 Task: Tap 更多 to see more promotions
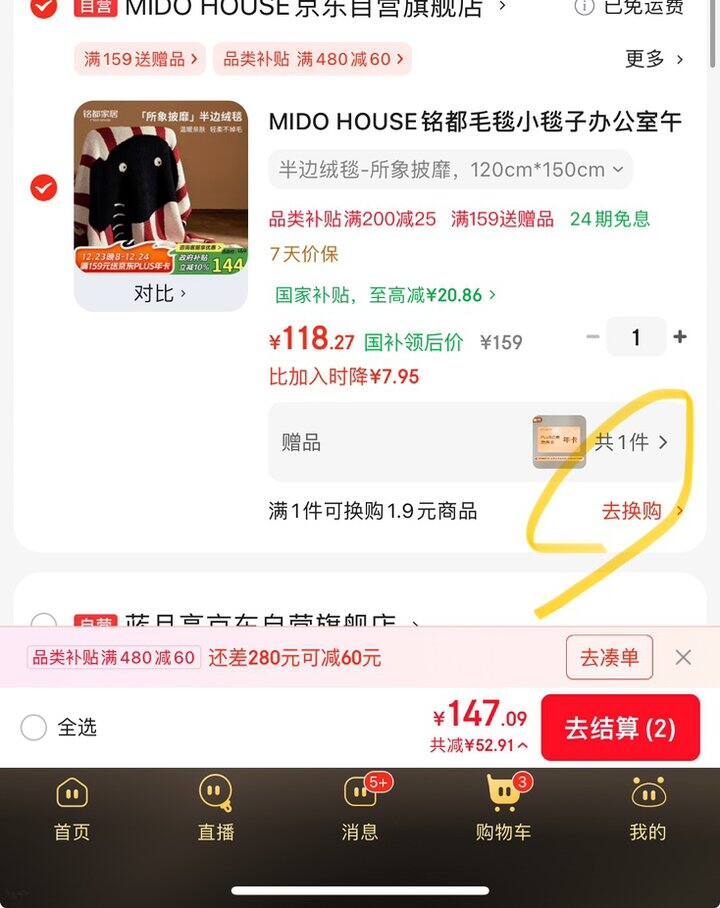pyautogui.click(x=654, y=59)
